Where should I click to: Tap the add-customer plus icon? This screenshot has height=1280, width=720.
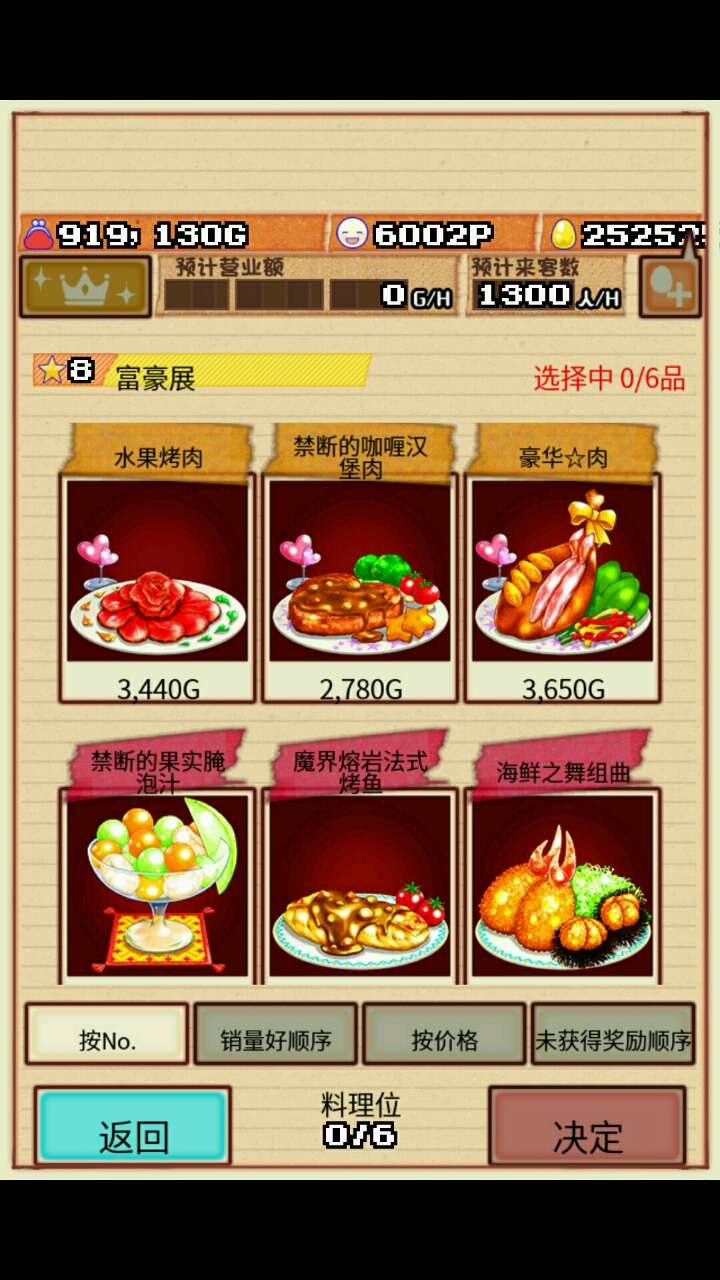[669, 288]
